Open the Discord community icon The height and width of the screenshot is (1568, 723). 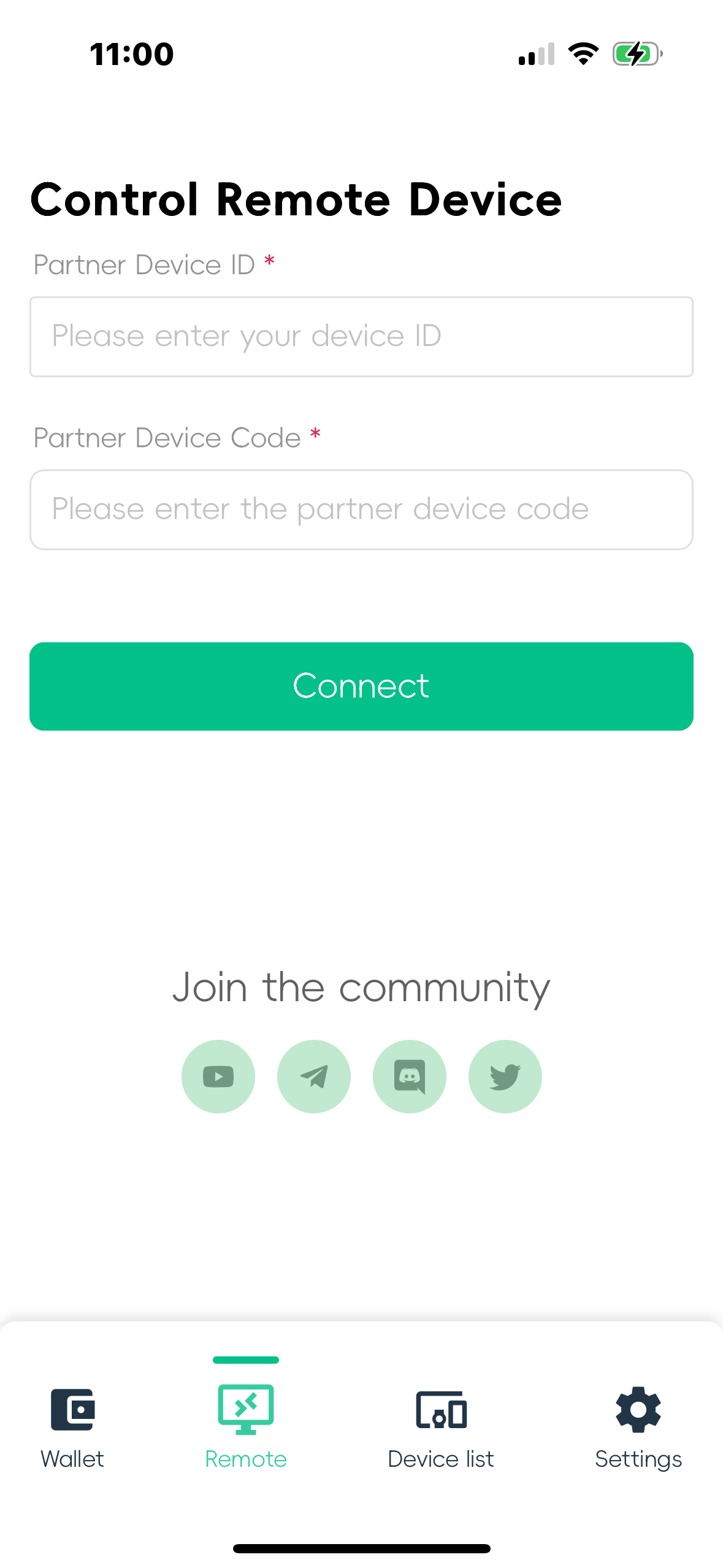tap(410, 1076)
